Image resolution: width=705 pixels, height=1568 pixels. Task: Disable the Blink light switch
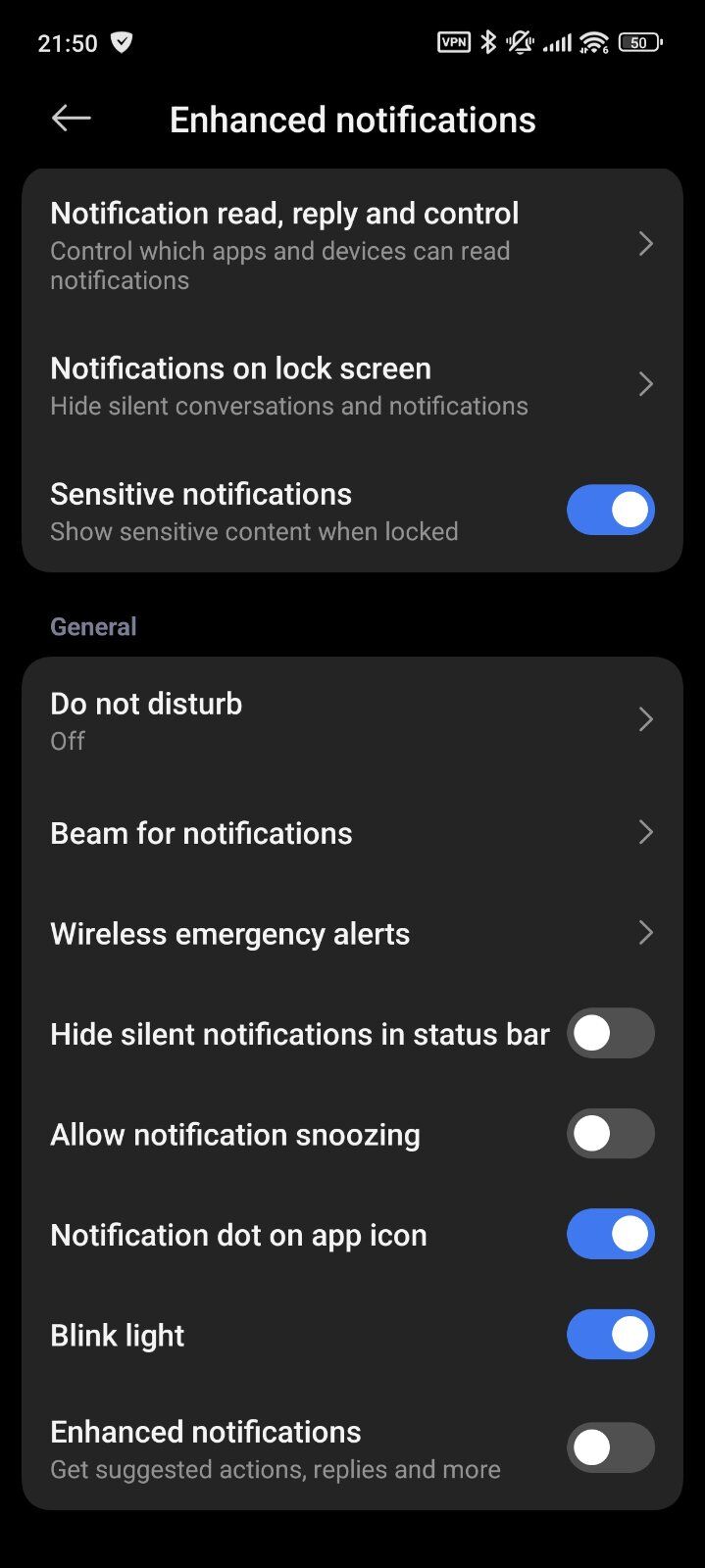point(610,1335)
